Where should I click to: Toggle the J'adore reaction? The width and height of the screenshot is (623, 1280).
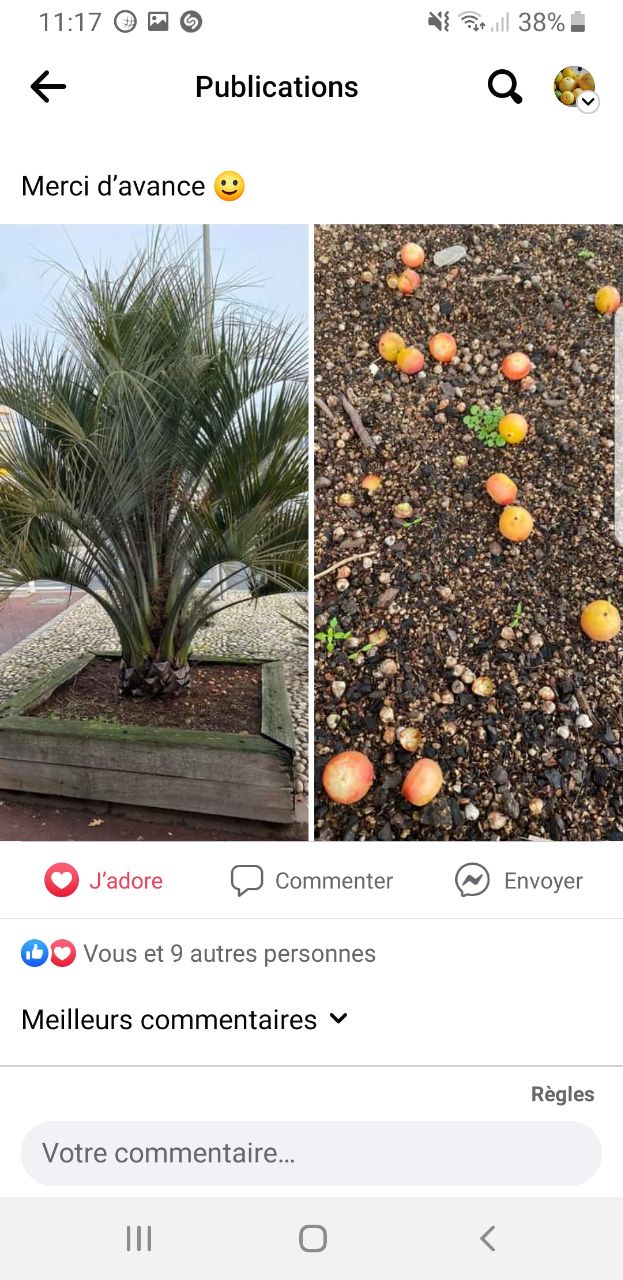[x=104, y=880]
